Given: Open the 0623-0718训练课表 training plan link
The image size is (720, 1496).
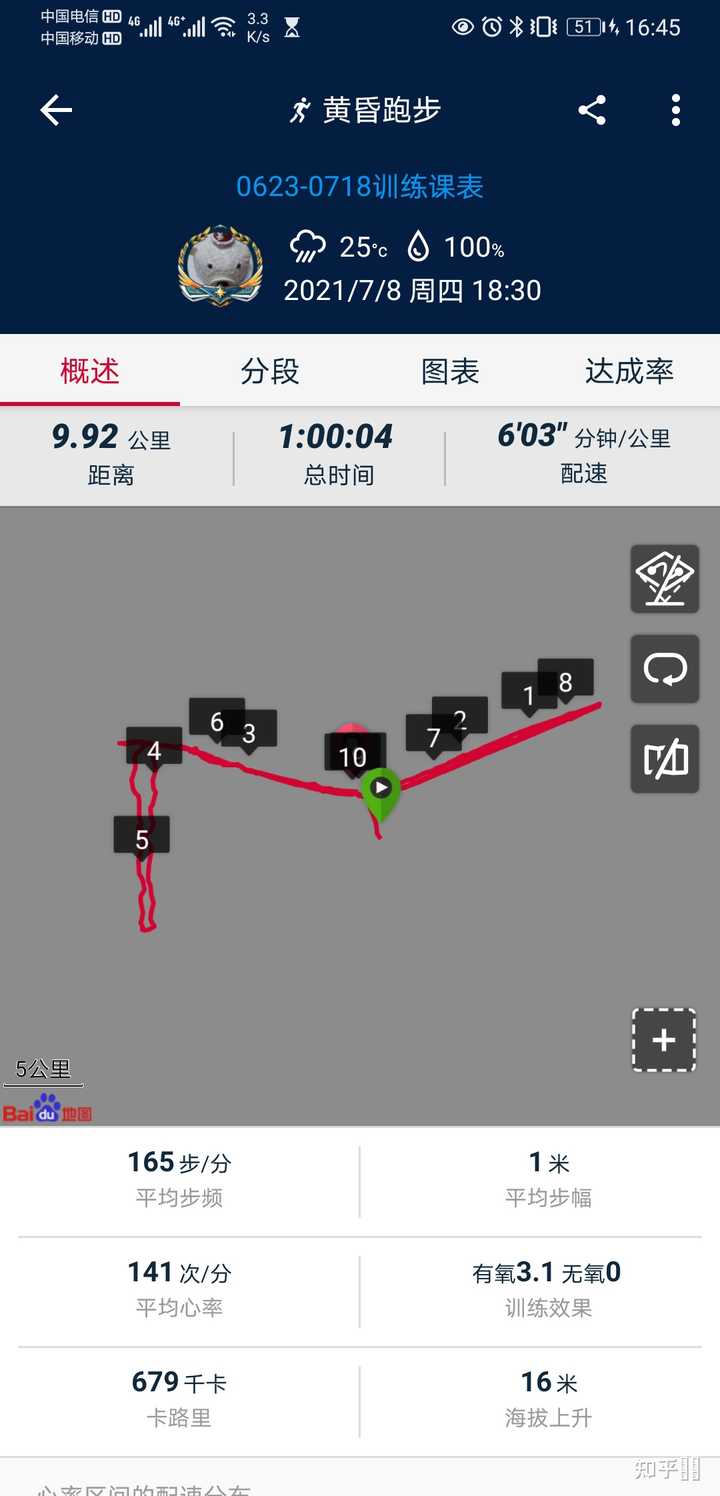Looking at the screenshot, I should coord(360,186).
